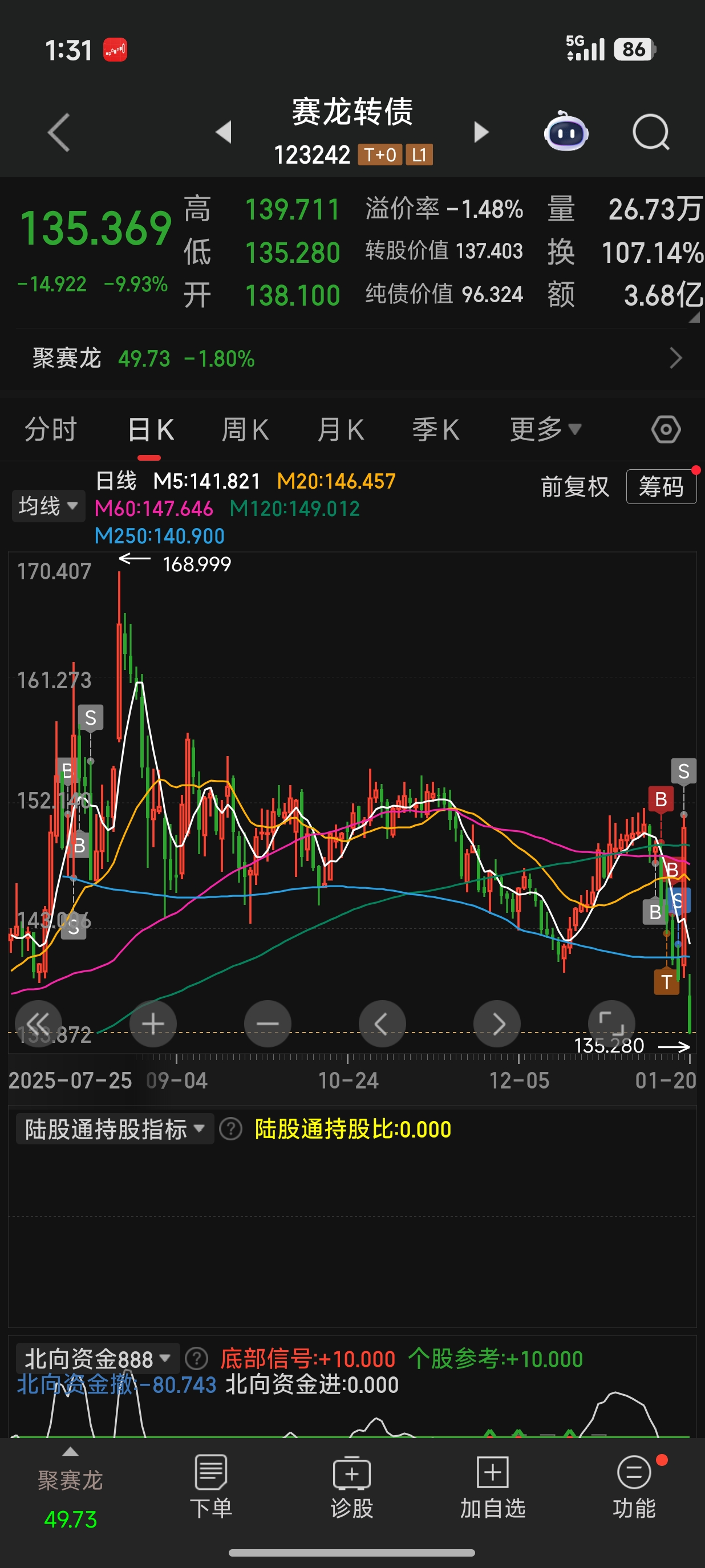This screenshot has height=1568, width=705.
Task: Select the 周K tab
Action: click(x=245, y=430)
